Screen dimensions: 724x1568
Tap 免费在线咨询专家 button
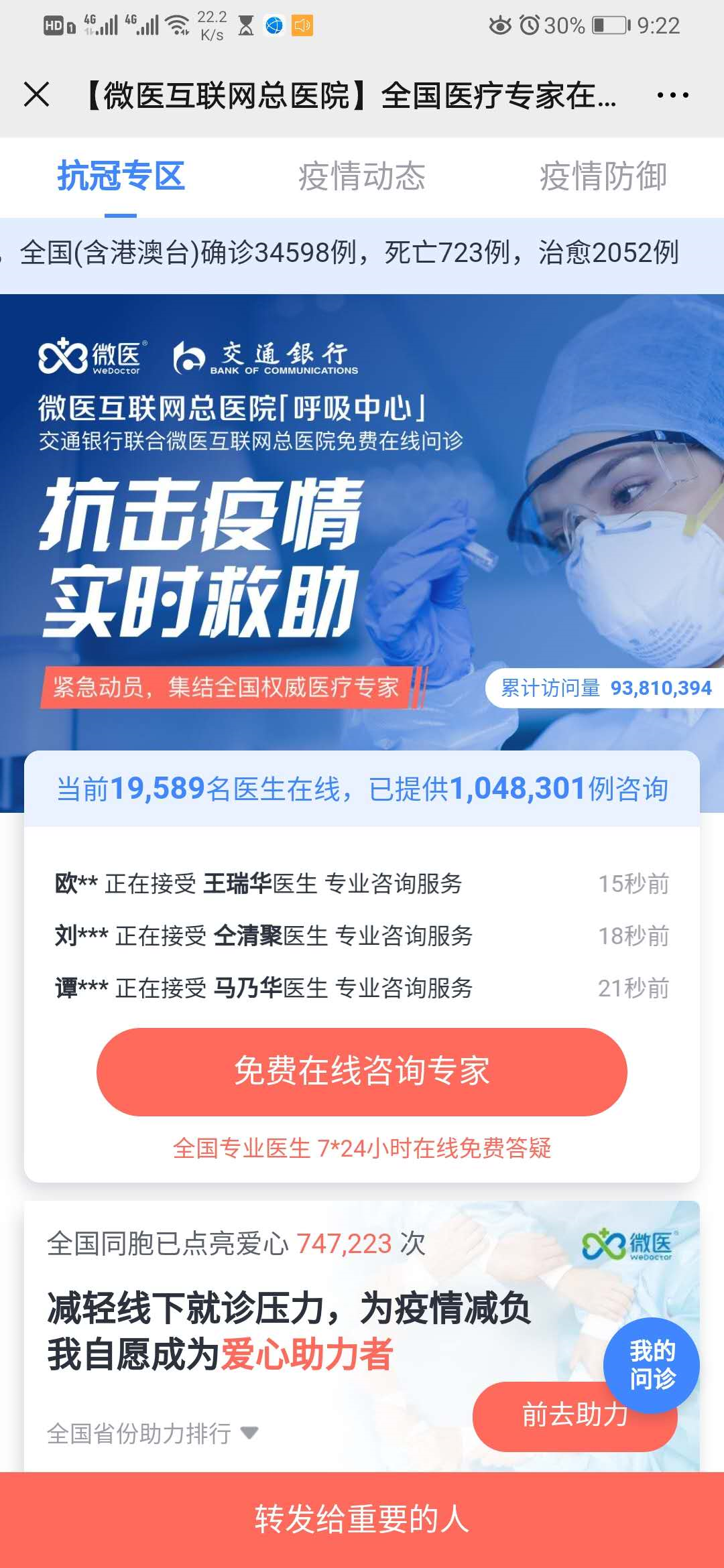tap(361, 1071)
